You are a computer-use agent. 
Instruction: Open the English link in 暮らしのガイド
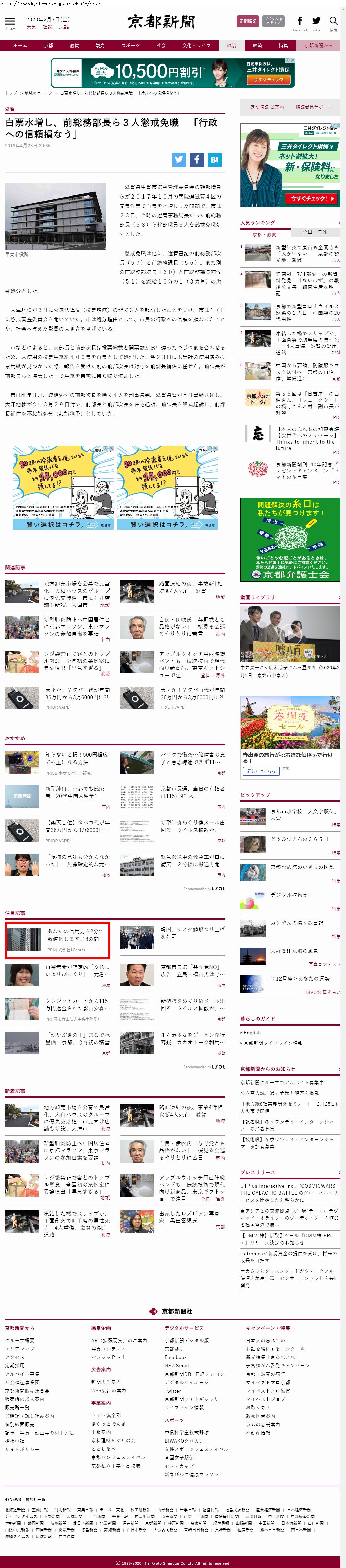(x=252, y=1032)
